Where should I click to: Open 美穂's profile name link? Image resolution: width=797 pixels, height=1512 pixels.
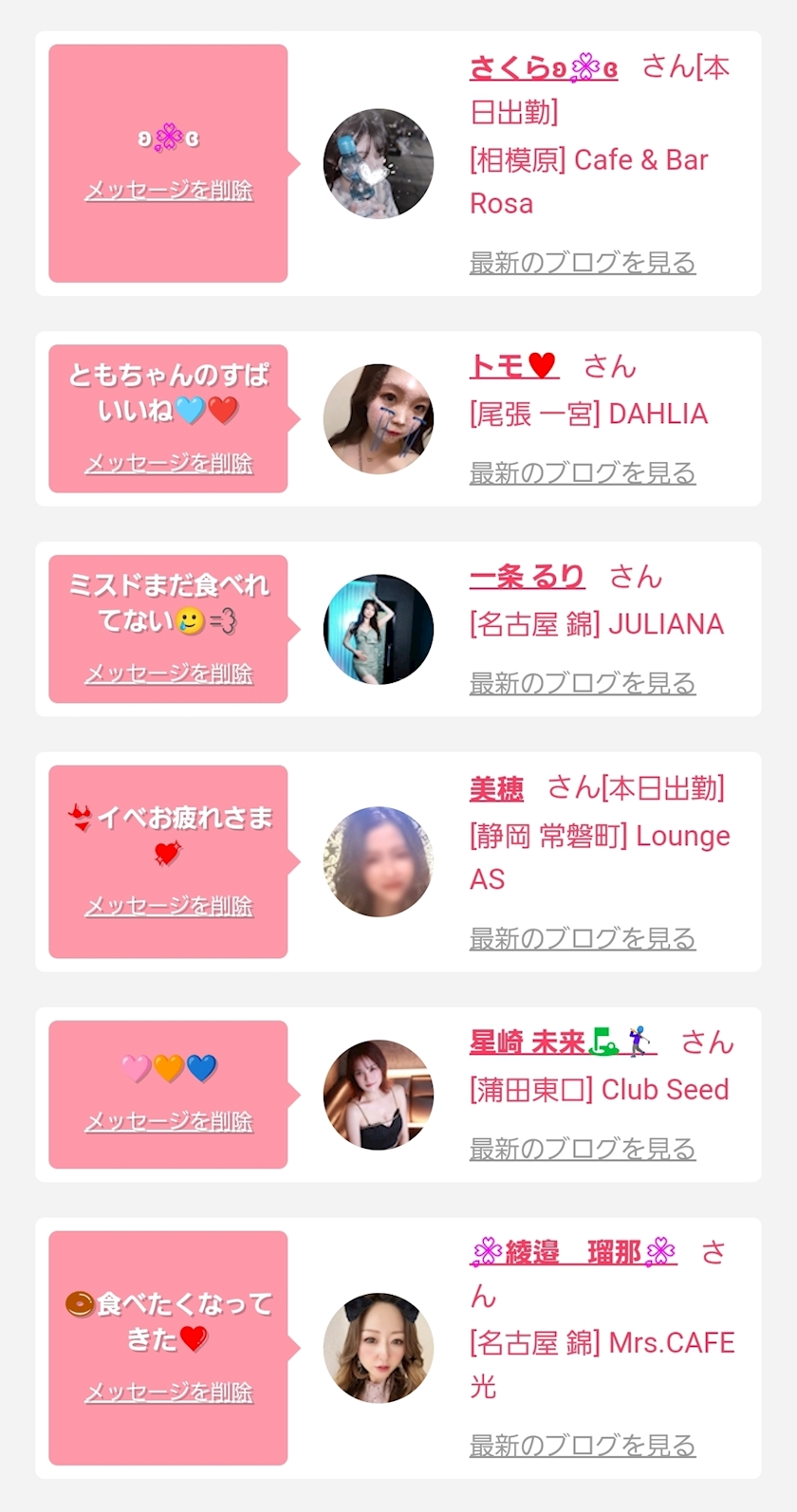(496, 788)
